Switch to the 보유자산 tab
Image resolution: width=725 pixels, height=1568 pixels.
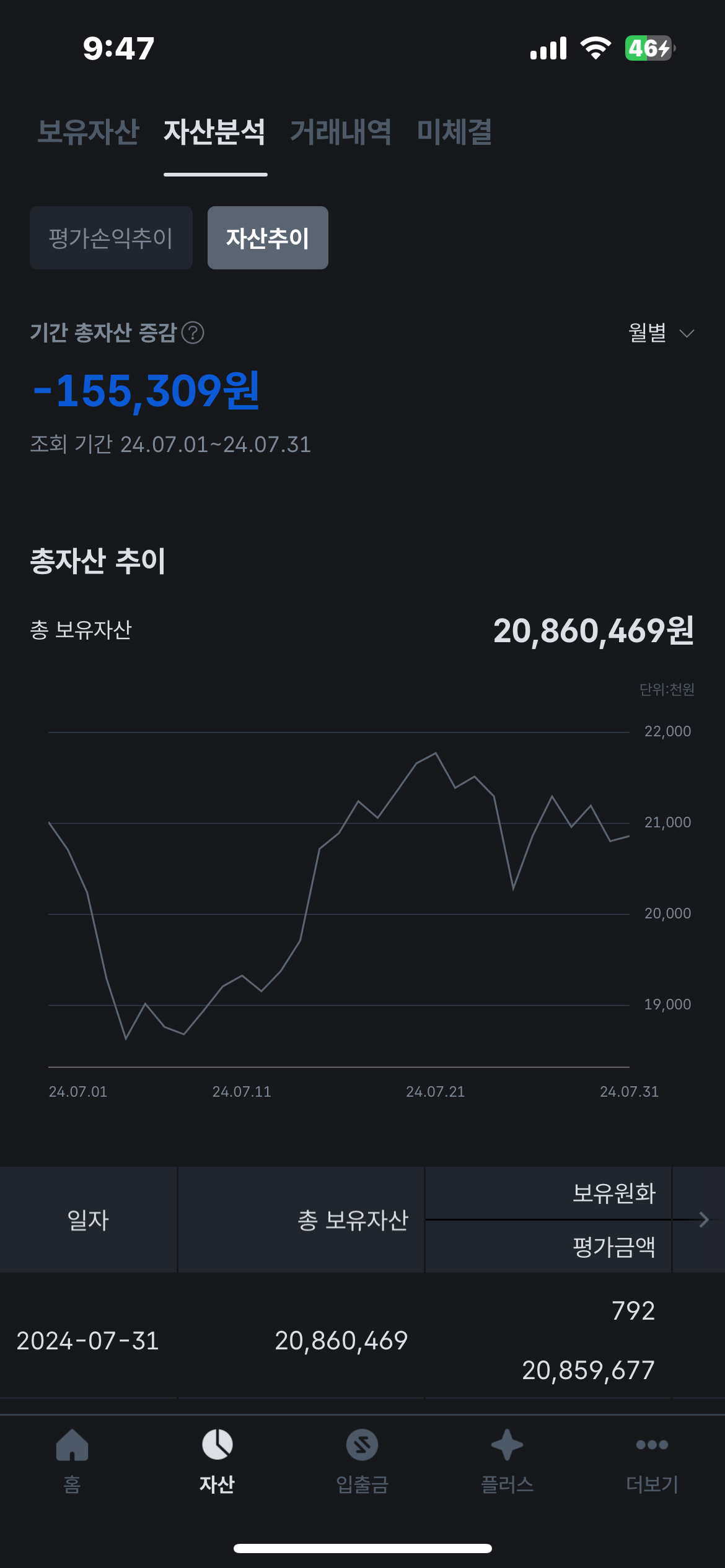coord(88,132)
